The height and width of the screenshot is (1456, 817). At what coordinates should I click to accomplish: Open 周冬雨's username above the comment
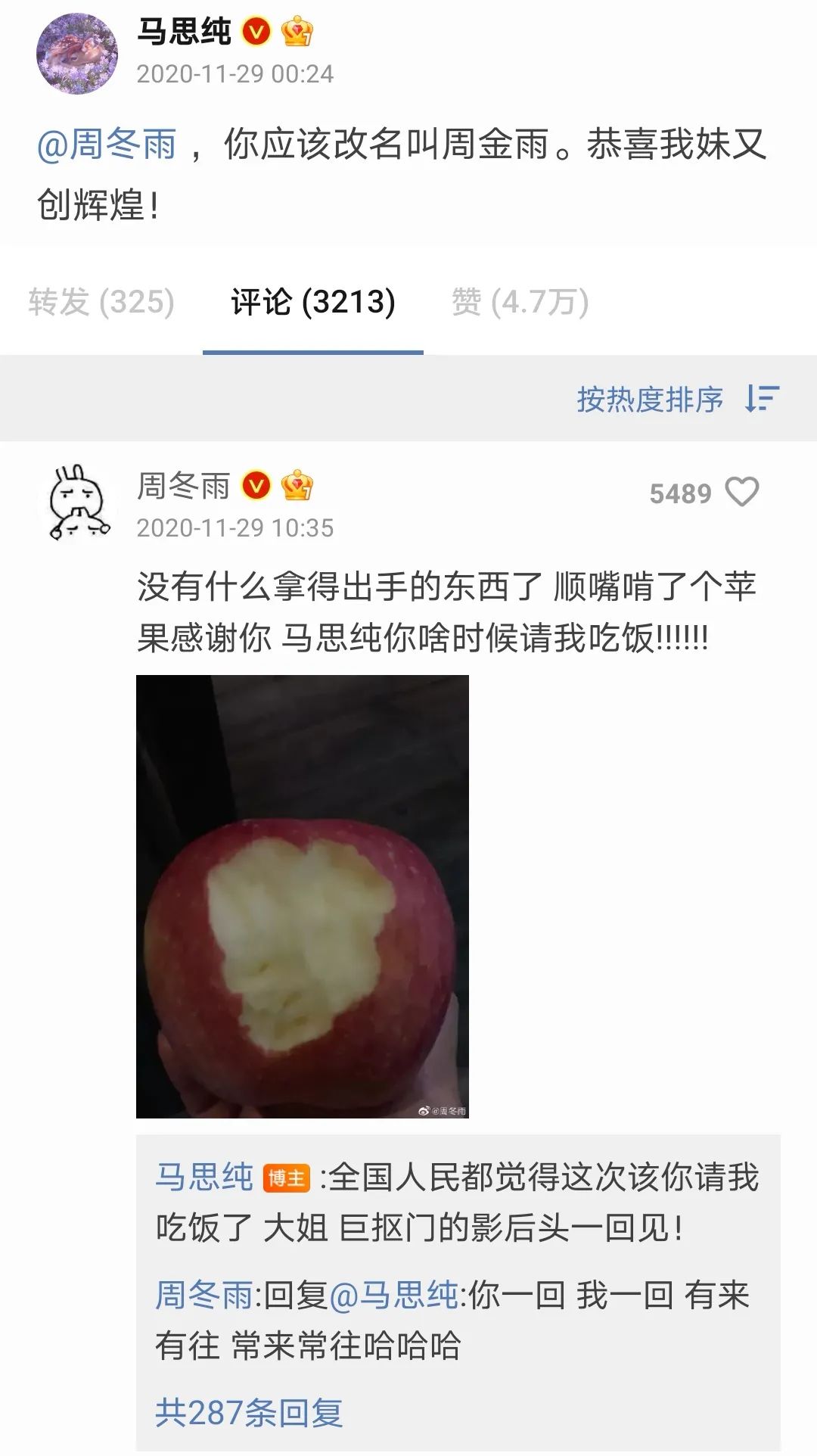click(x=183, y=485)
